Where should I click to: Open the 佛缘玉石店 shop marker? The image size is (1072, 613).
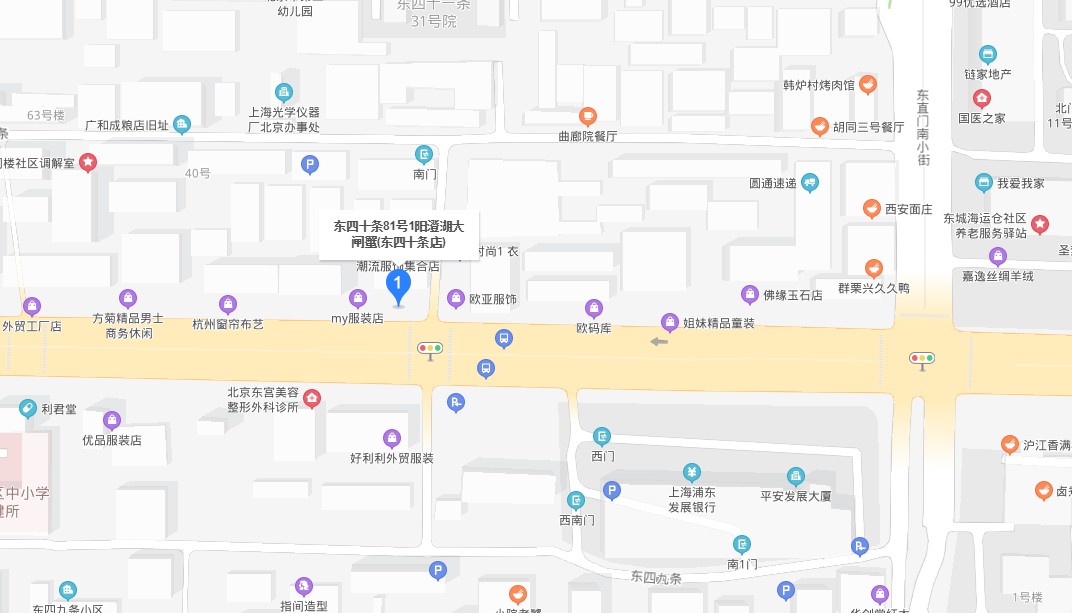(x=750, y=294)
